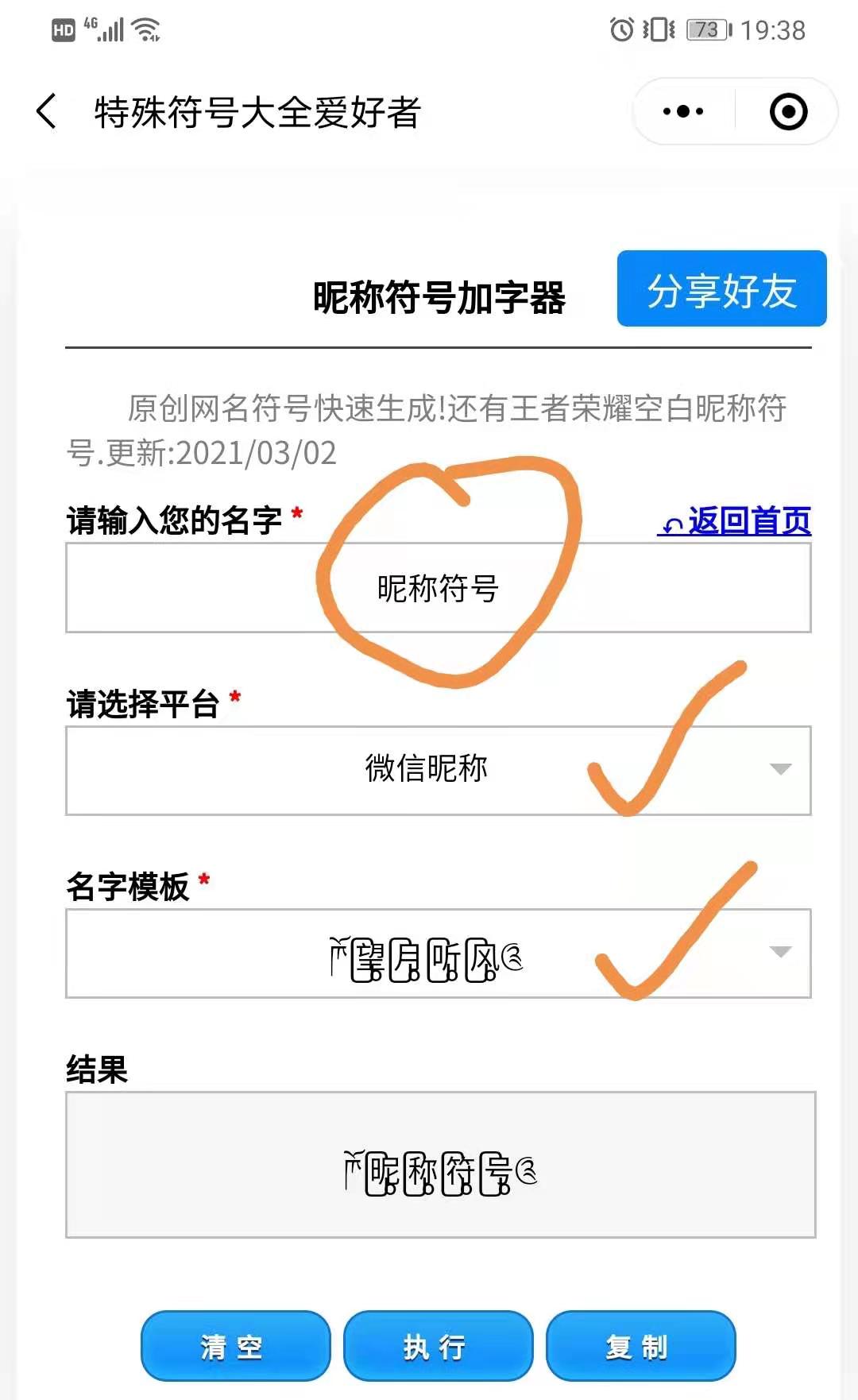The image size is (858, 1400).
Task: Run the generator with 执行
Action: pyautogui.click(x=438, y=1346)
